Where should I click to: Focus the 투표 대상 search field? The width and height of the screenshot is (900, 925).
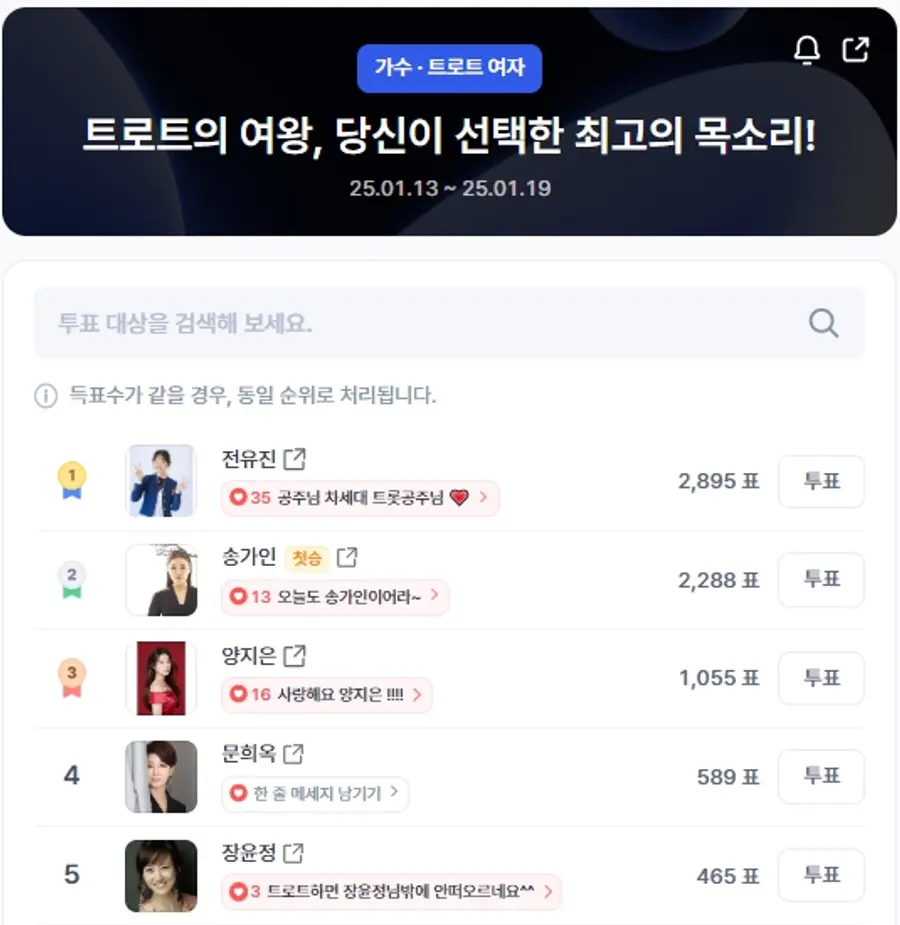click(x=420, y=323)
